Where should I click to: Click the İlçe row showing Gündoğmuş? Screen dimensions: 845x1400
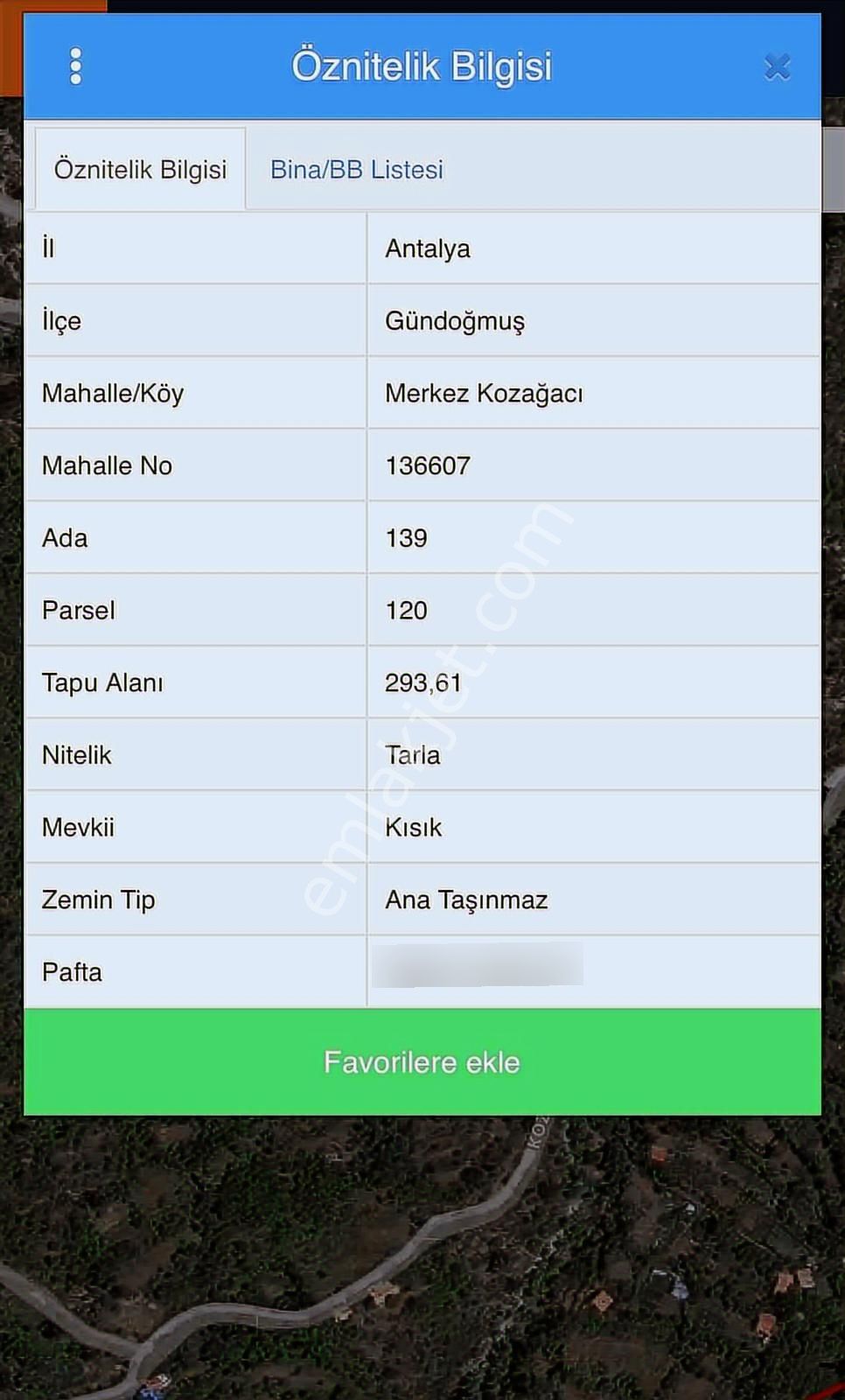click(x=456, y=320)
